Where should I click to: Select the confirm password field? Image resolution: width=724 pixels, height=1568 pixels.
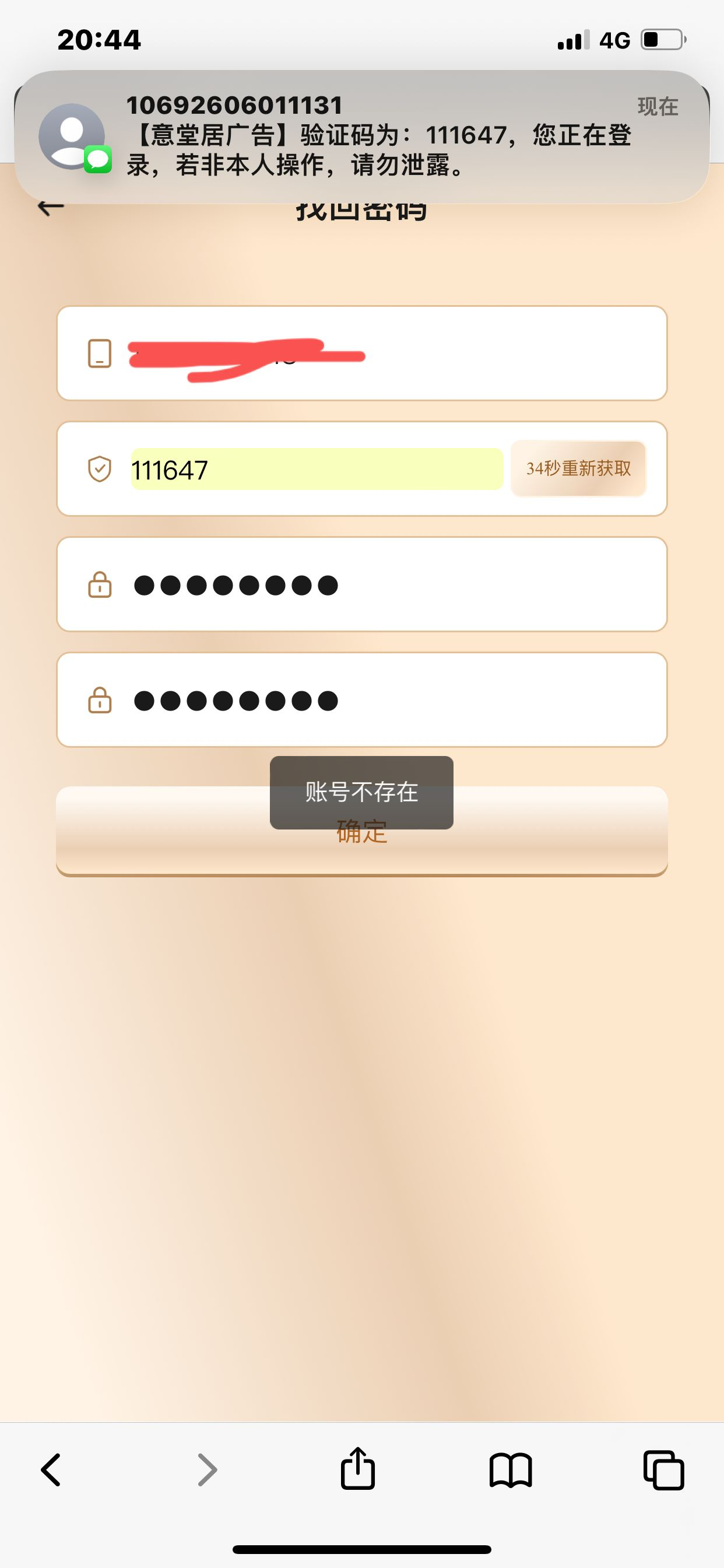[389, 701]
